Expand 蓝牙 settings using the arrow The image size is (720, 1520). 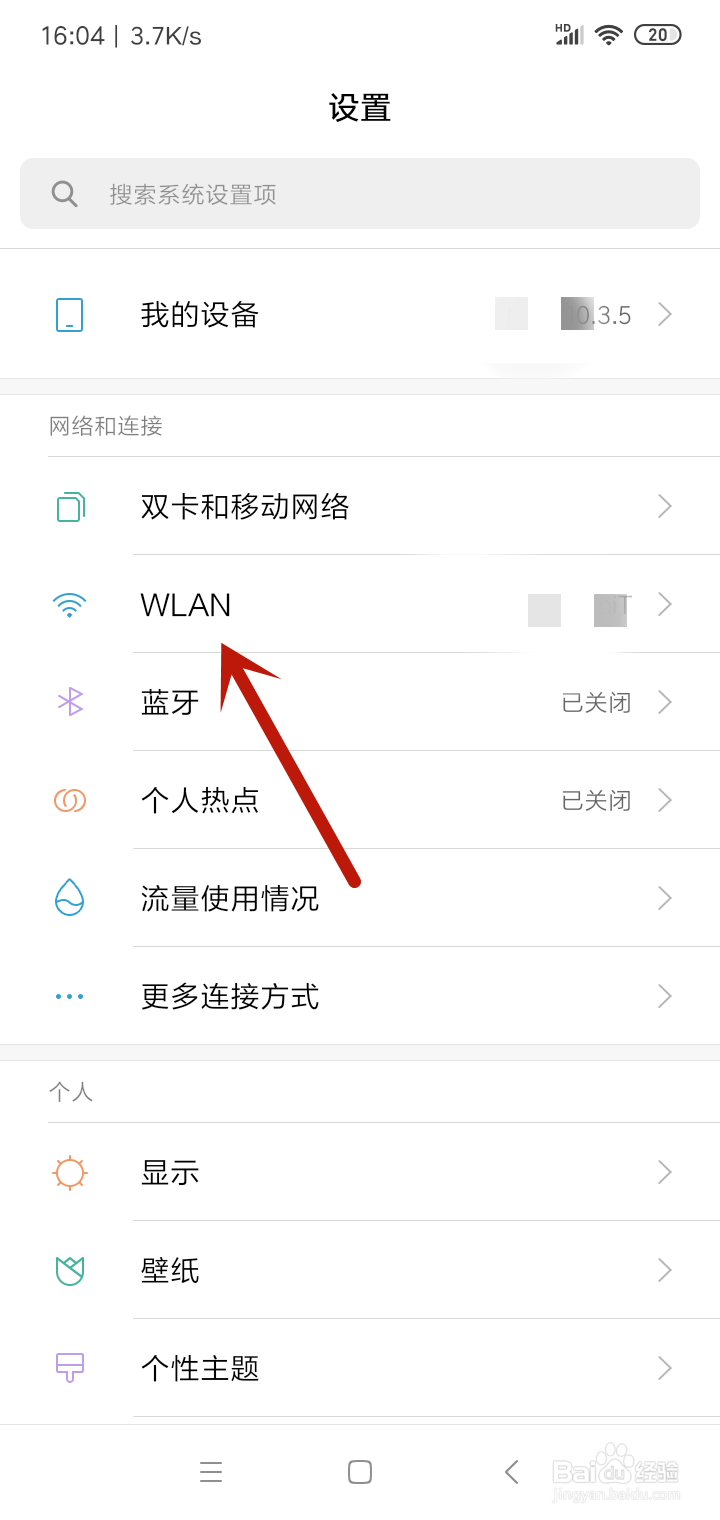664,702
